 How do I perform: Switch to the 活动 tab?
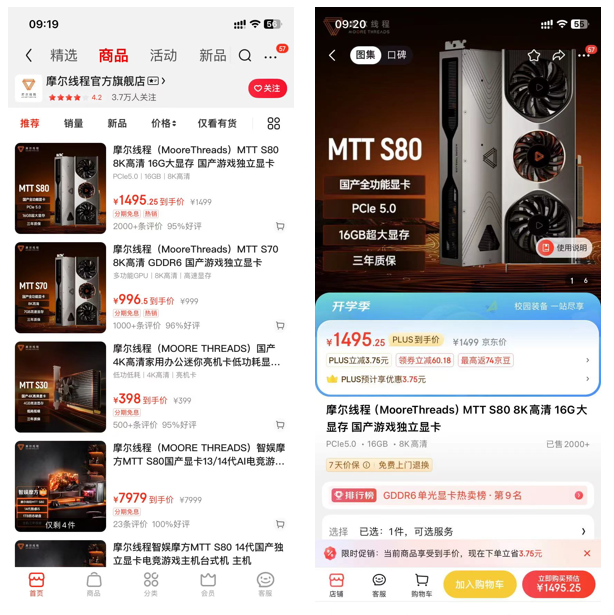point(163,56)
